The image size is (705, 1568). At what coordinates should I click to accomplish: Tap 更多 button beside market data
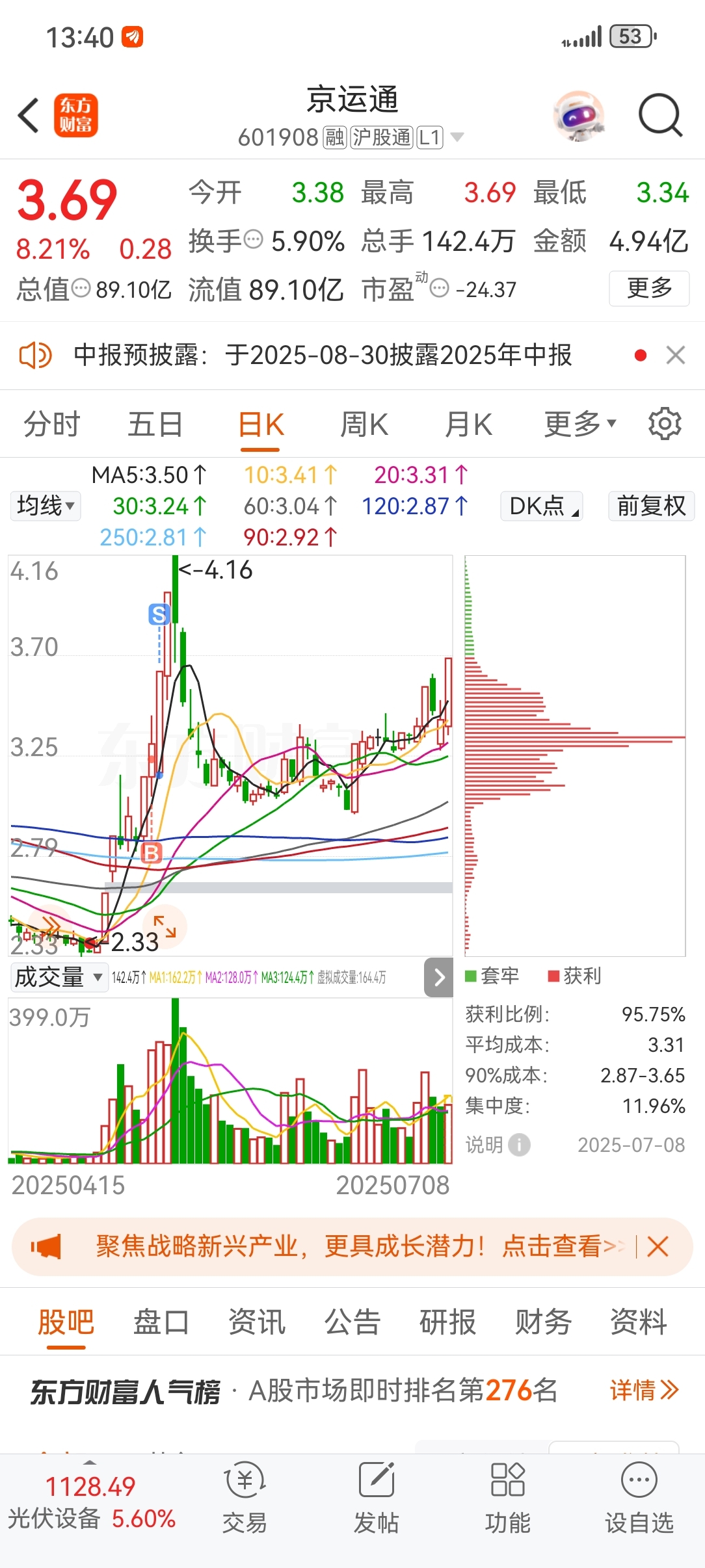649,288
